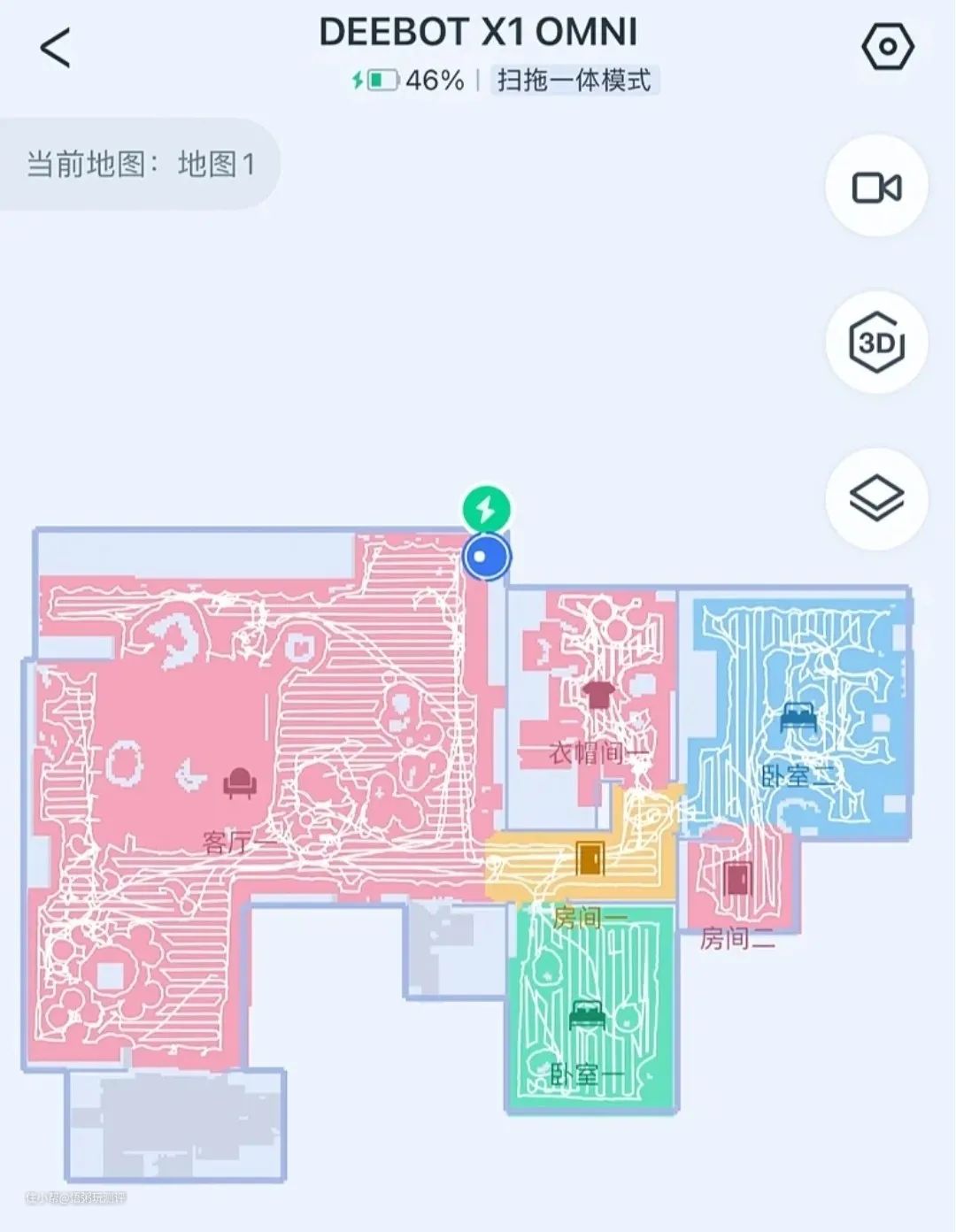Image resolution: width=956 pixels, height=1232 pixels.
Task: Open the map layers button
Action: [876, 498]
